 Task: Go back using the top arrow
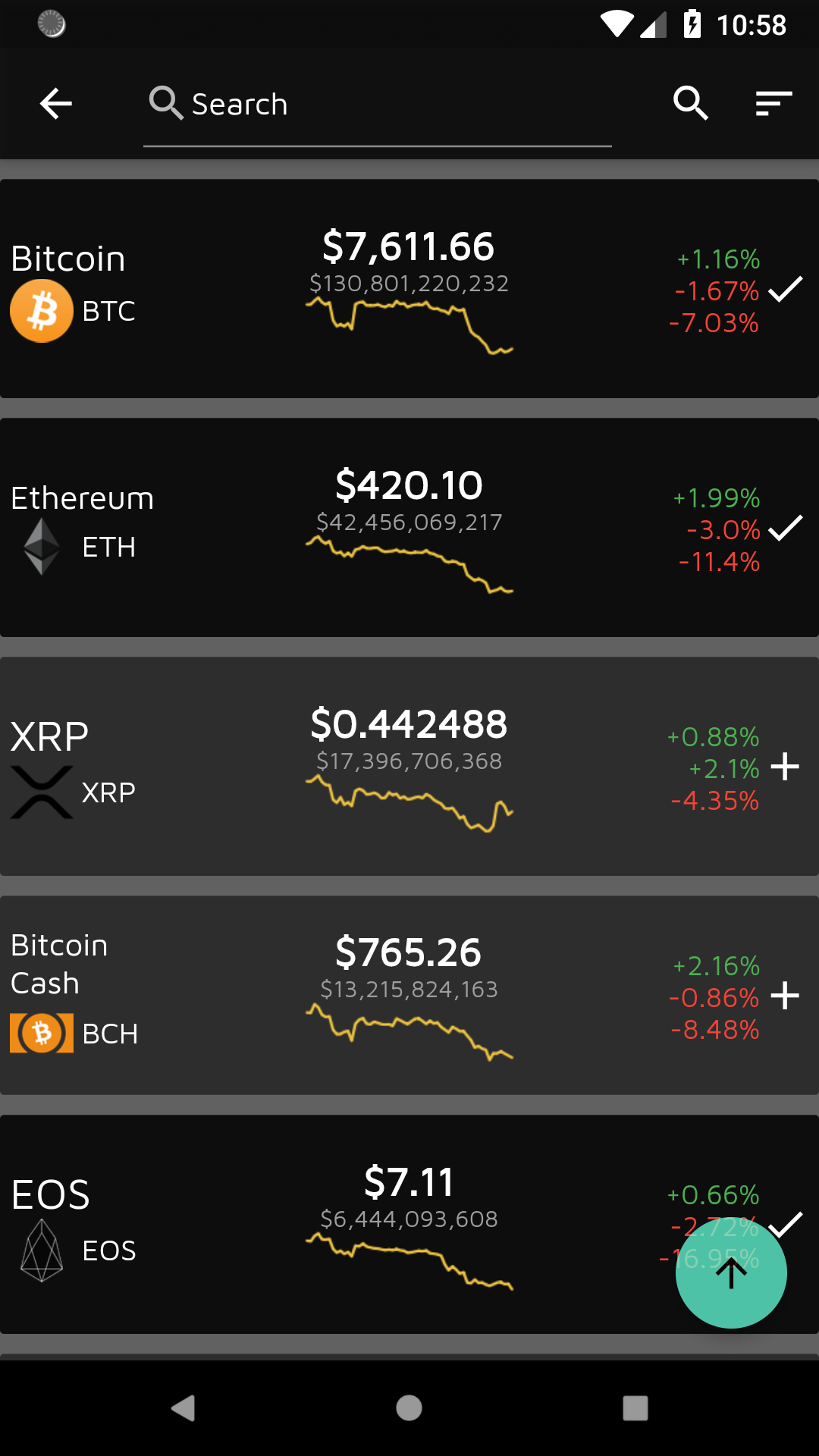[56, 103]
